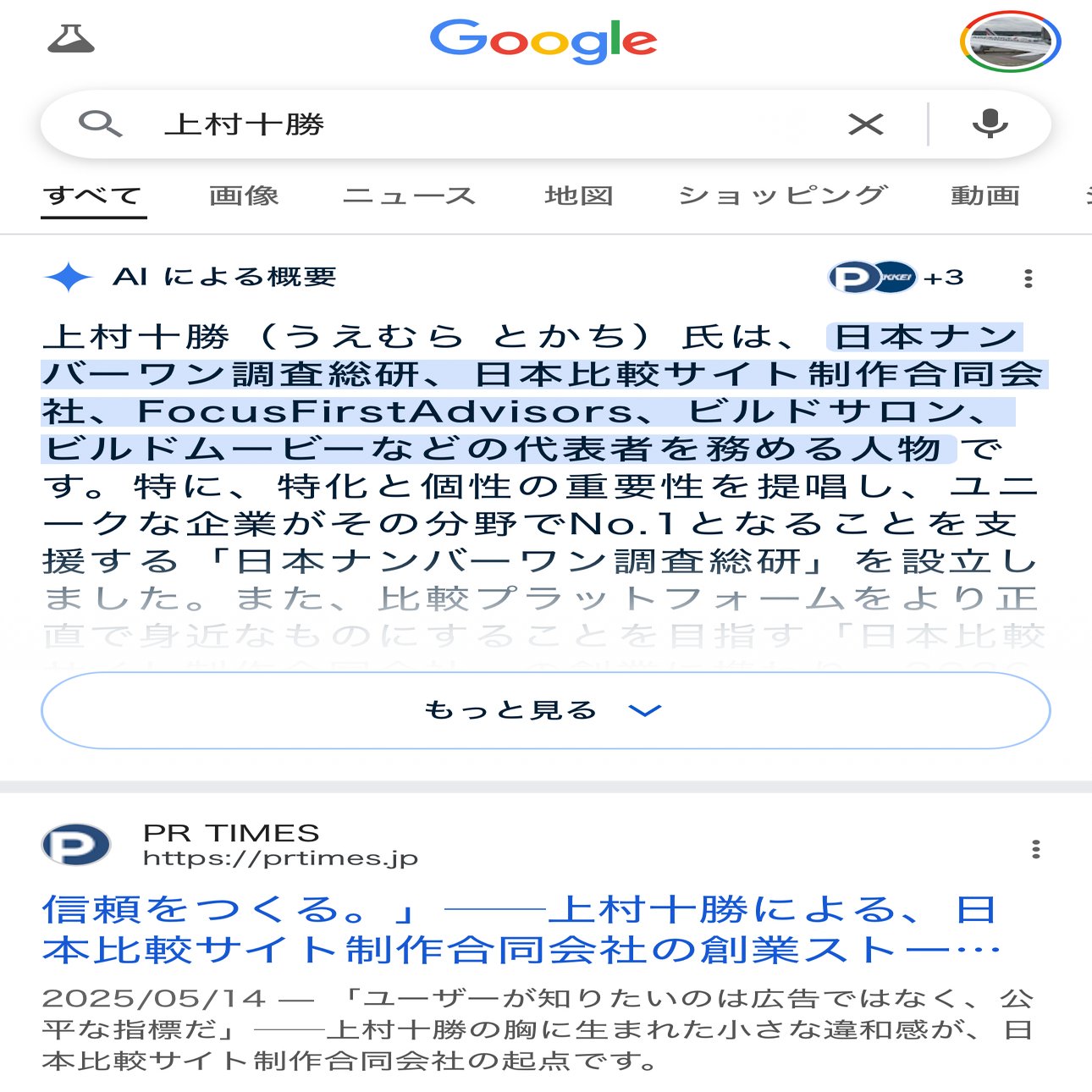The image size is (1092, 1092).
Task: Expand overview with もっと見る
Action: (x=545, y=710)
